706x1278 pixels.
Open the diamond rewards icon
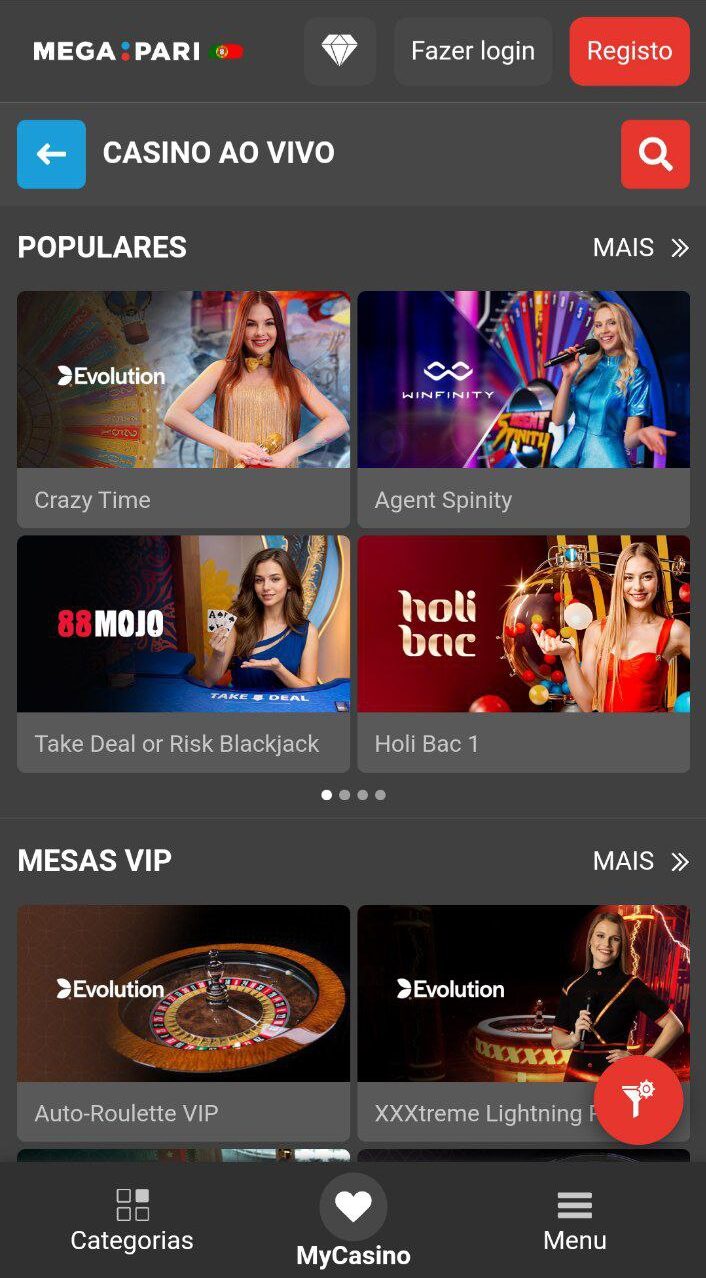[x=339, y=51]
